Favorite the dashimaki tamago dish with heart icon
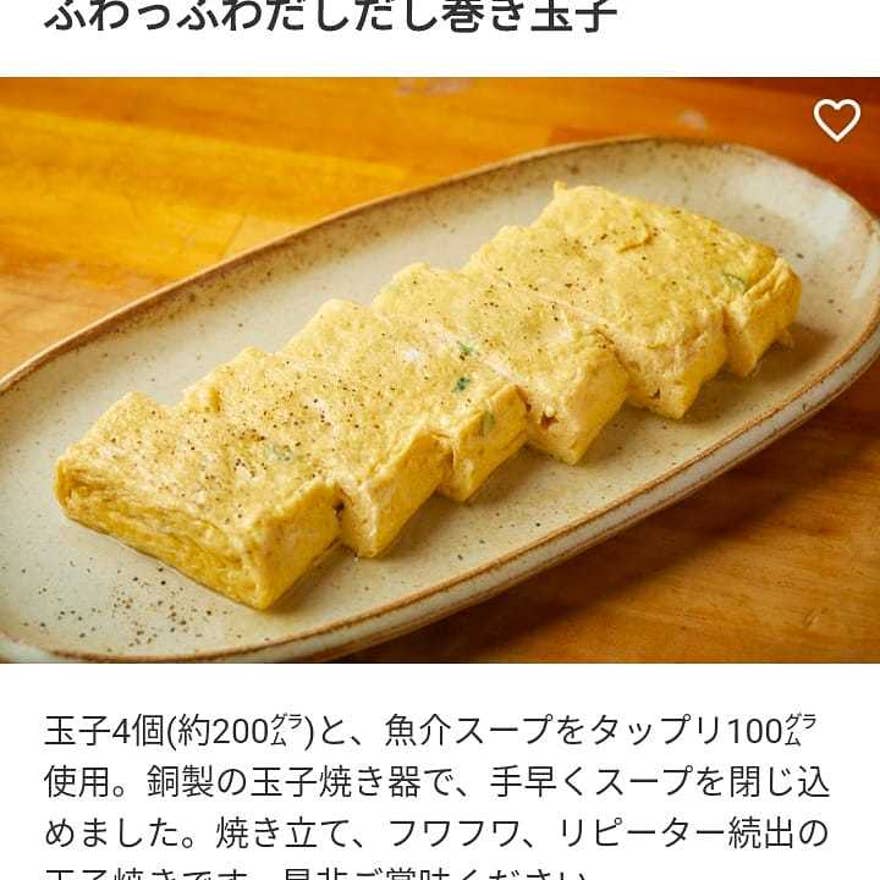 [836, 120]
